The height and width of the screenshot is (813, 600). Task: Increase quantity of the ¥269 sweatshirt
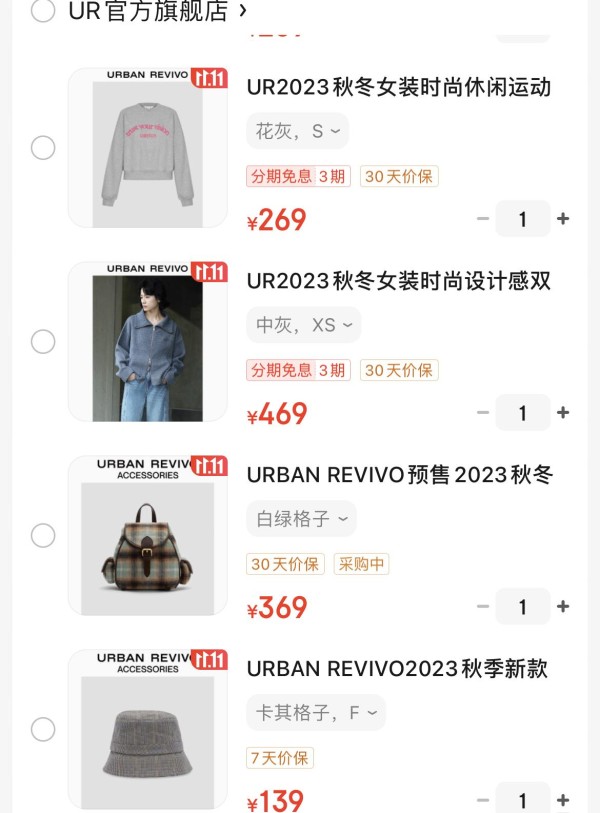pyautogui.click(x=563, y=219)
